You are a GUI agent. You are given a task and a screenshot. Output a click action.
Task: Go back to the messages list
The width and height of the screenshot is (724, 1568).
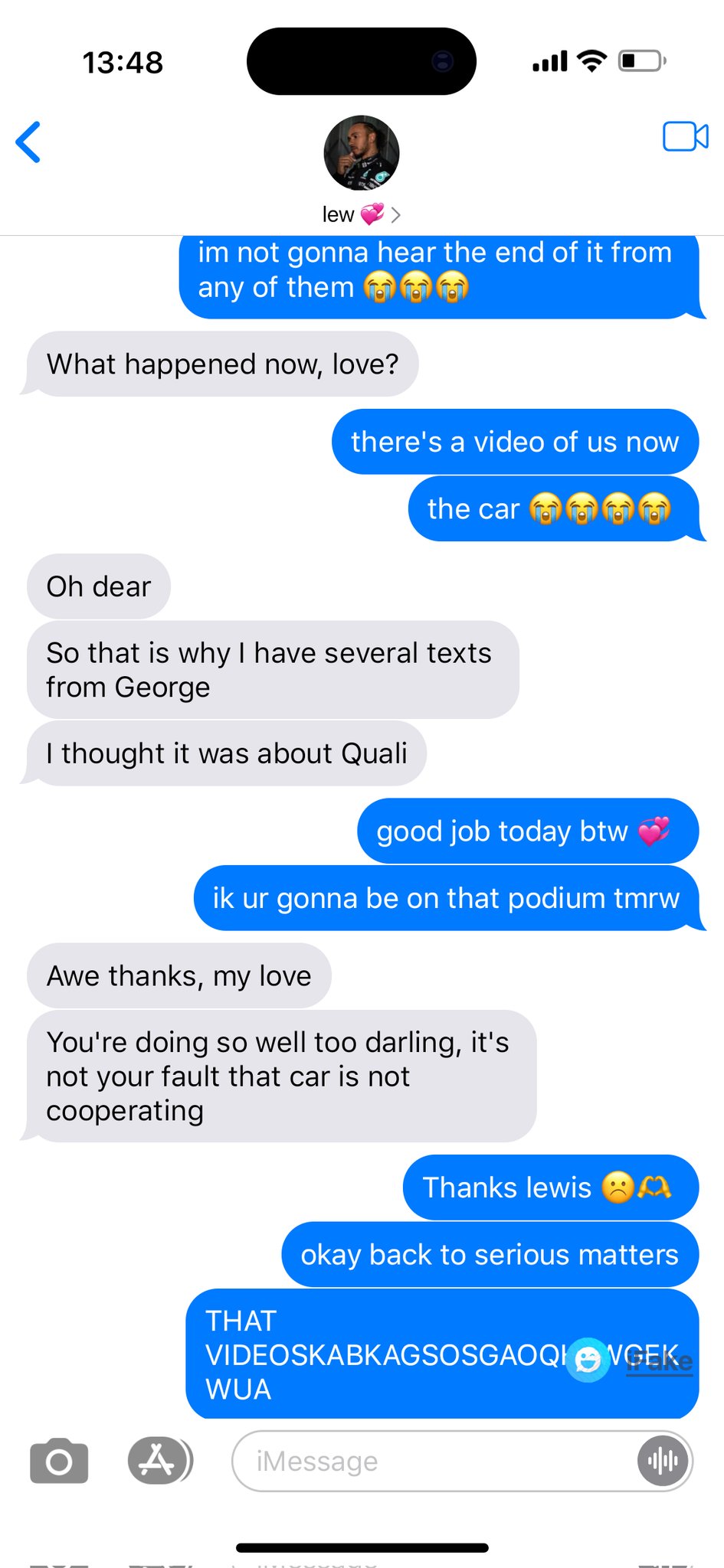(x=28, y=142)
